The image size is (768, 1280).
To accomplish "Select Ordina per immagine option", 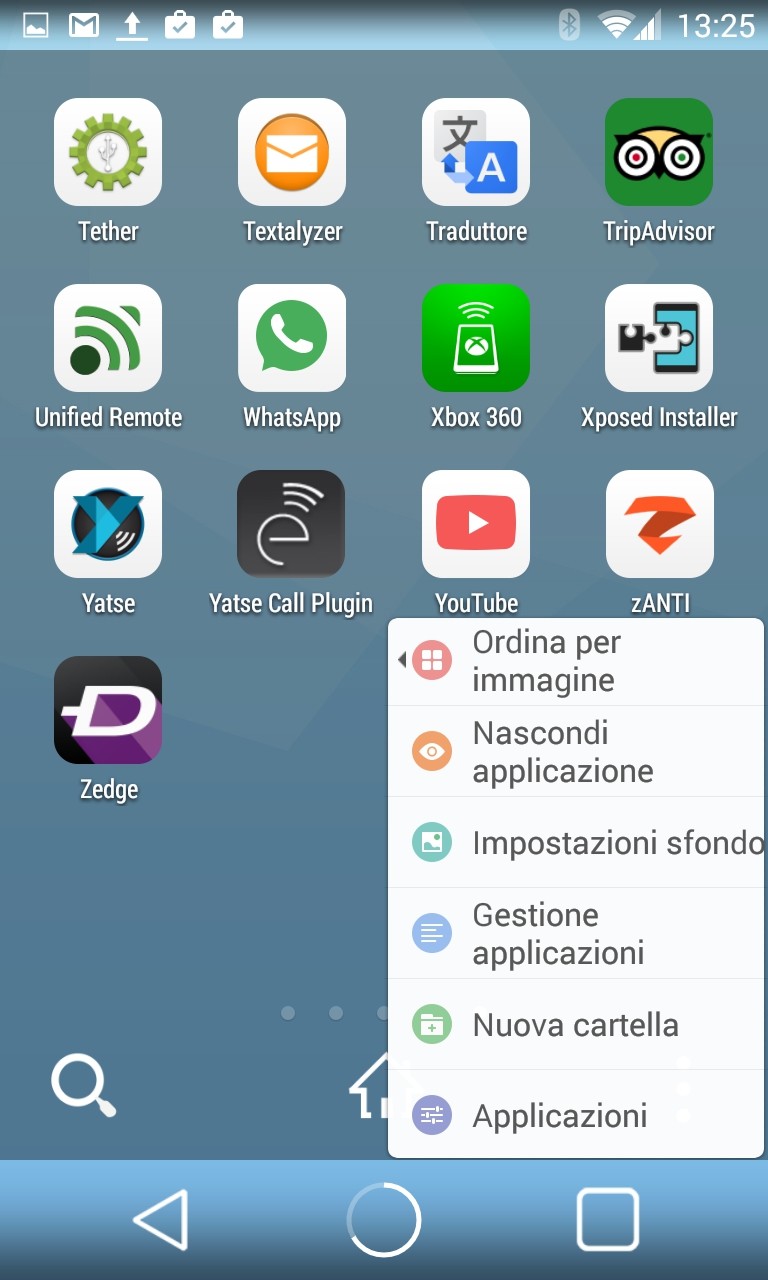I will point(576,661).
